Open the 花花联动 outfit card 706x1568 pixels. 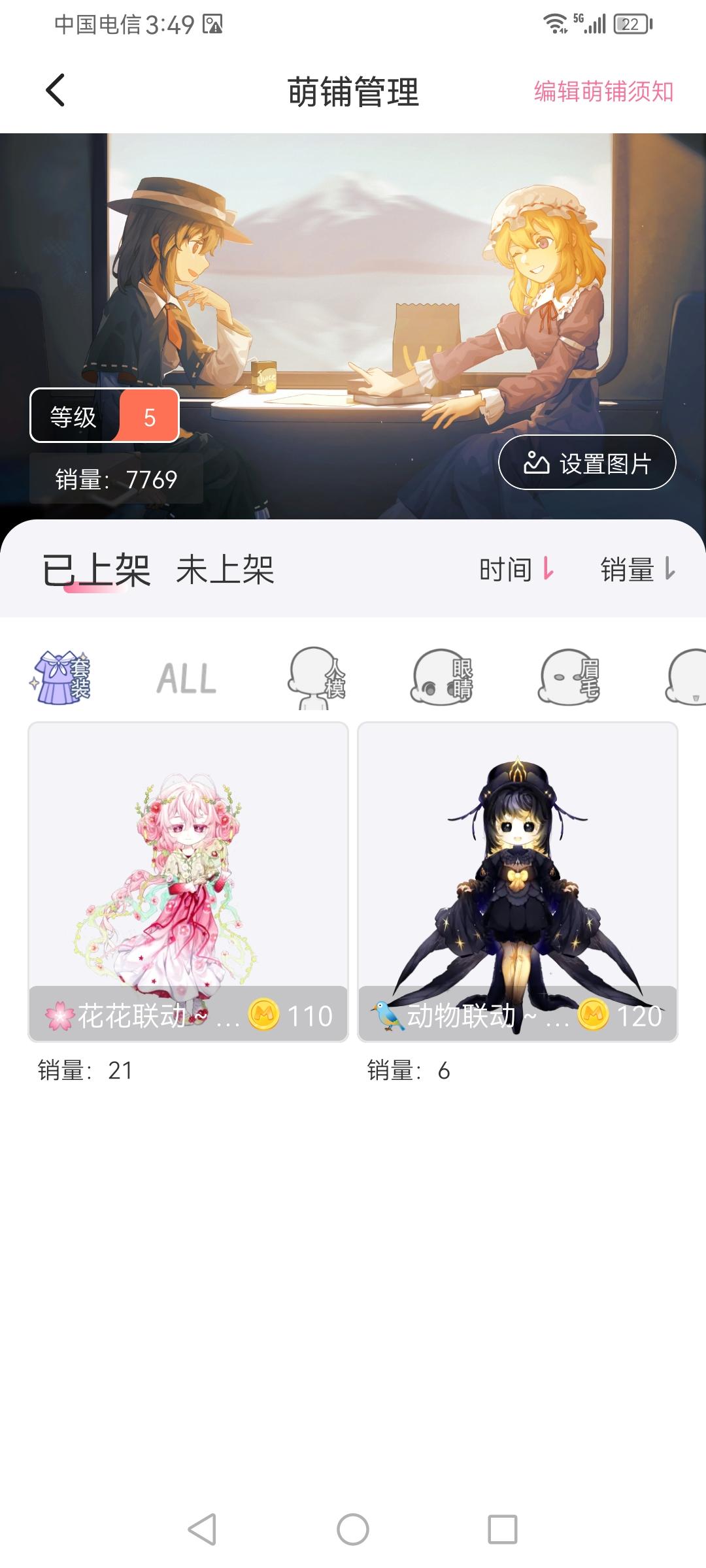[x=188, y=882]
